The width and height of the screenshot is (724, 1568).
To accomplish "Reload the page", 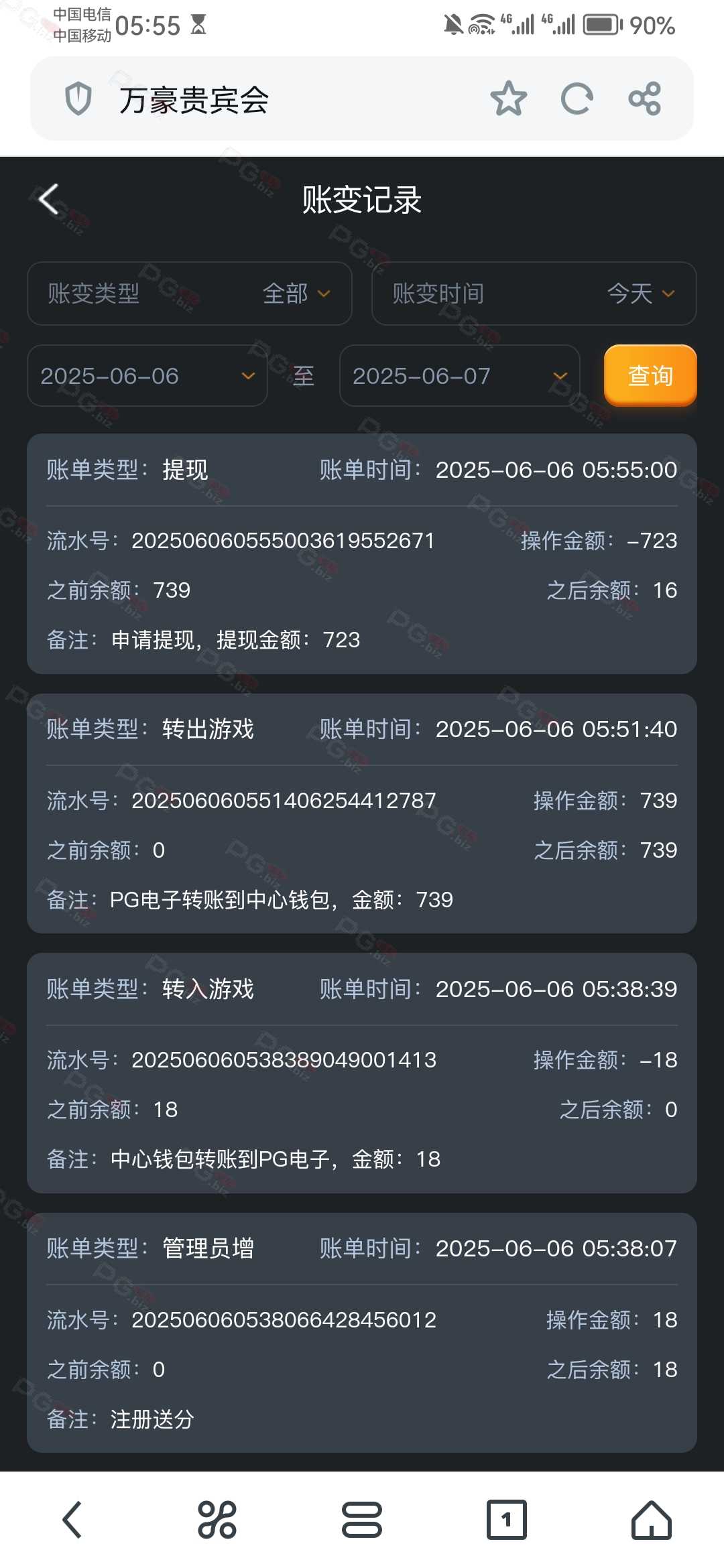I will tap(577, 99).
